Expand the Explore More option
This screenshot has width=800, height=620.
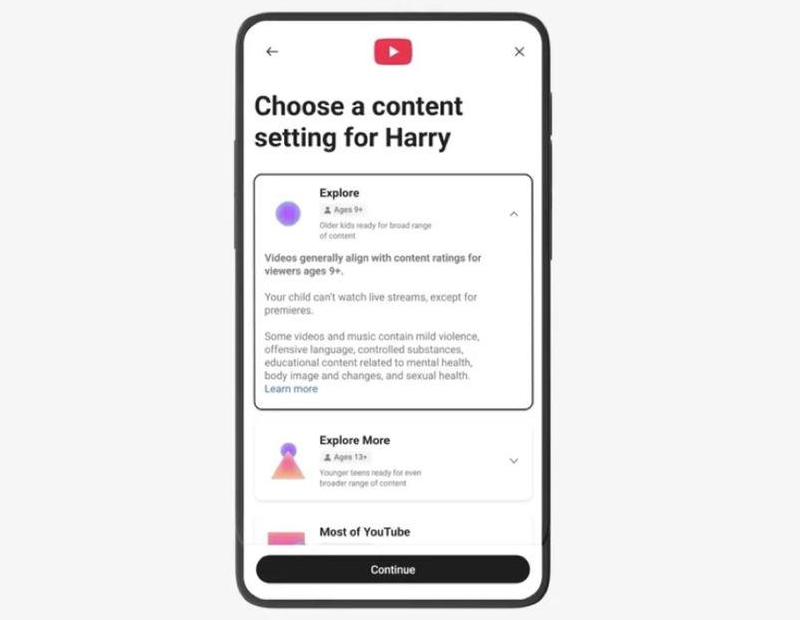point(514,461)
